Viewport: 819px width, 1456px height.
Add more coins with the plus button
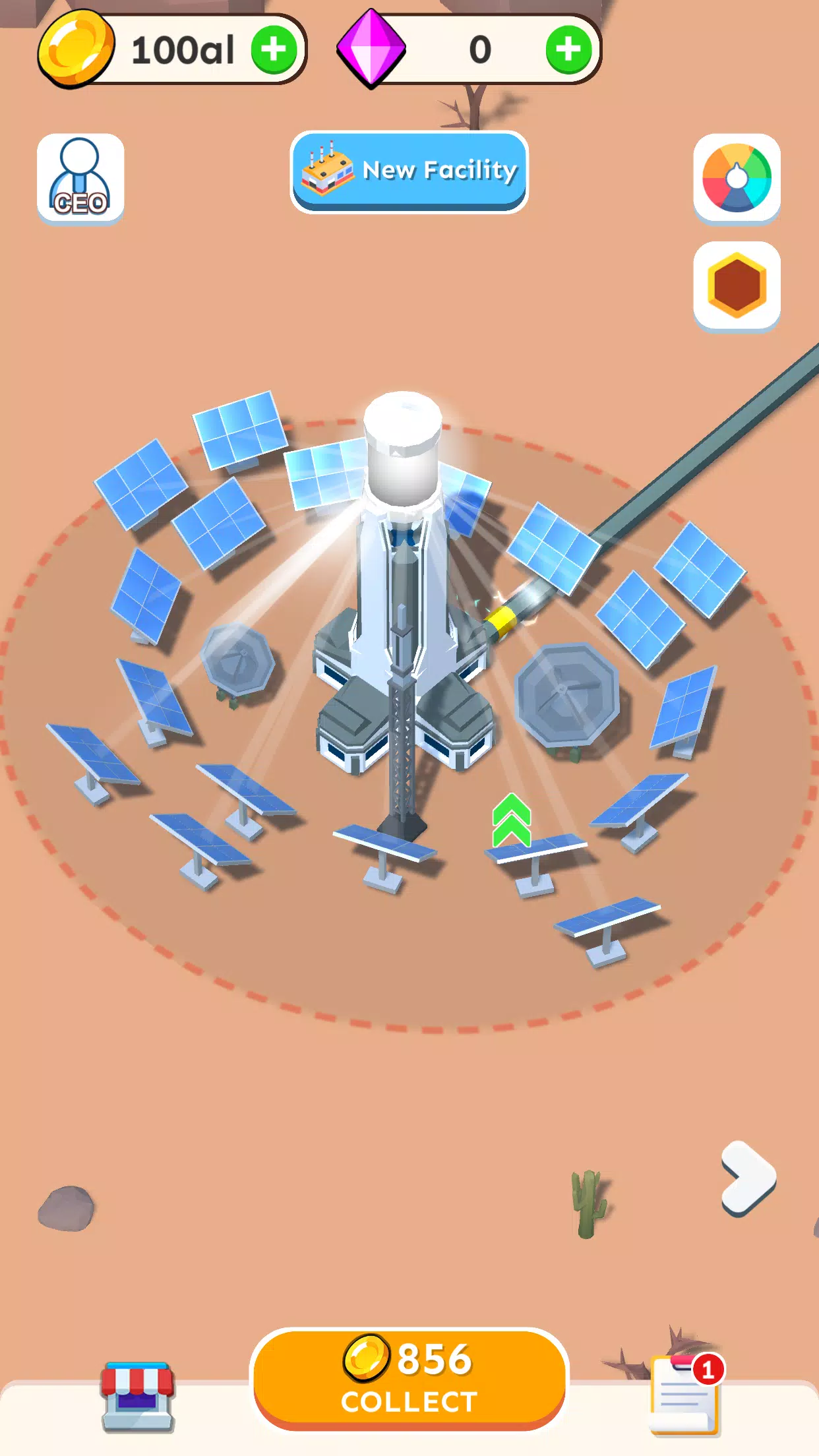point(274,50)
